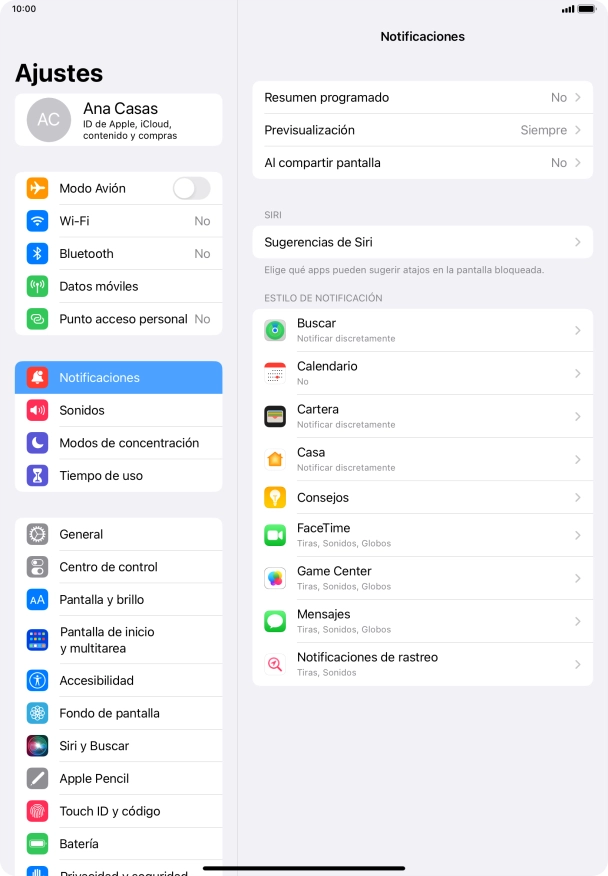Open Centro de control
This screenshot has height=876, width=608.
click(x=118, y=567)
